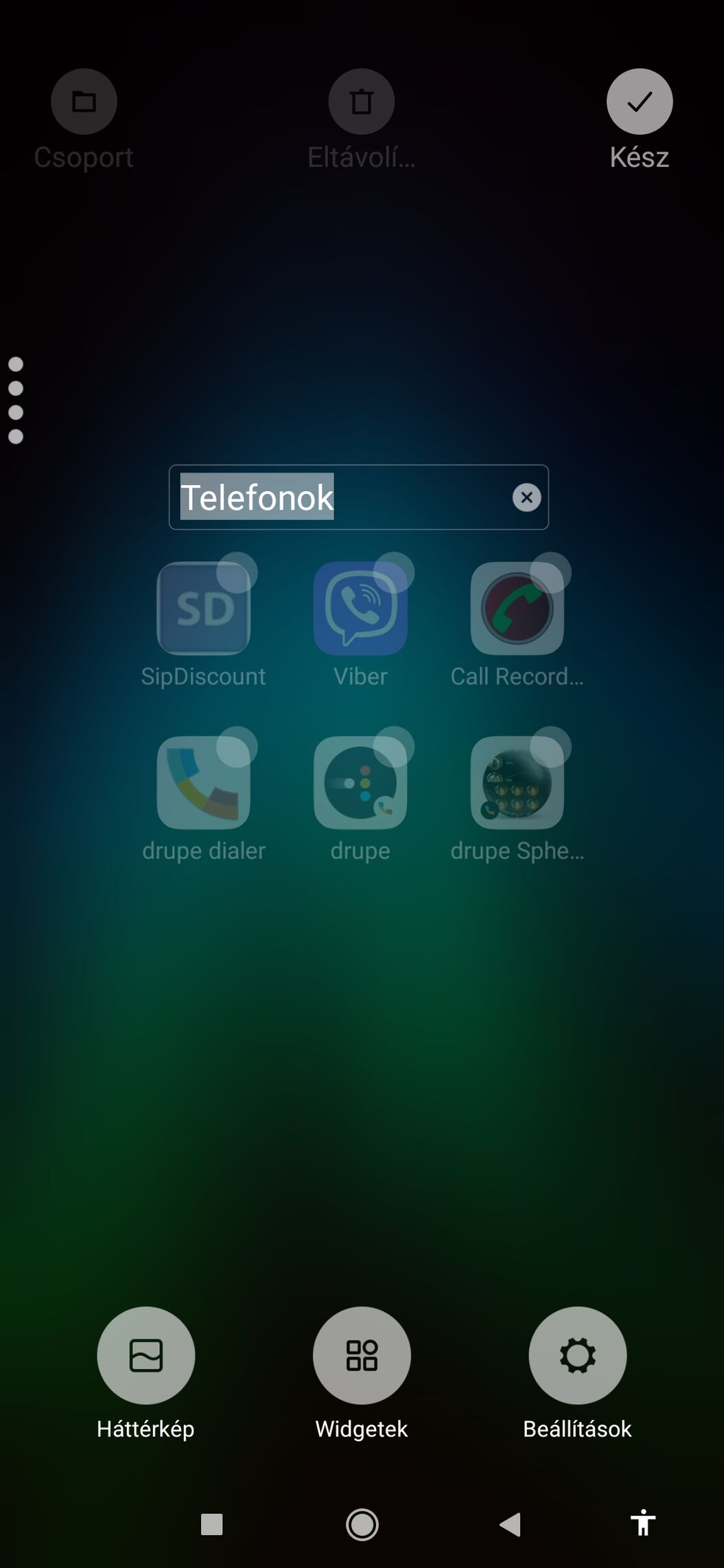Go back with the navigation bar arrow
This screenshot has height=1568, width=724.
(x=511, y=1524)
